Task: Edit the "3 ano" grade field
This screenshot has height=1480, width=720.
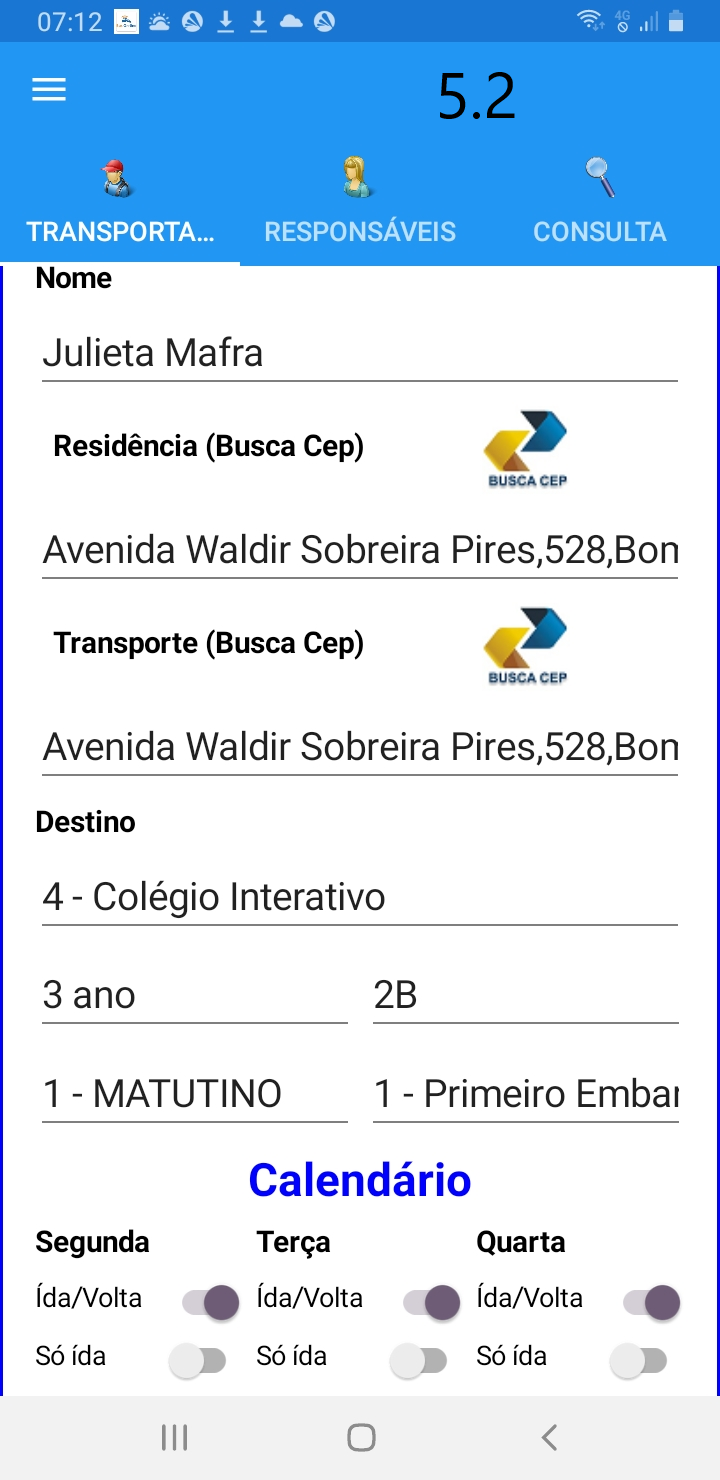Action: 195,996
